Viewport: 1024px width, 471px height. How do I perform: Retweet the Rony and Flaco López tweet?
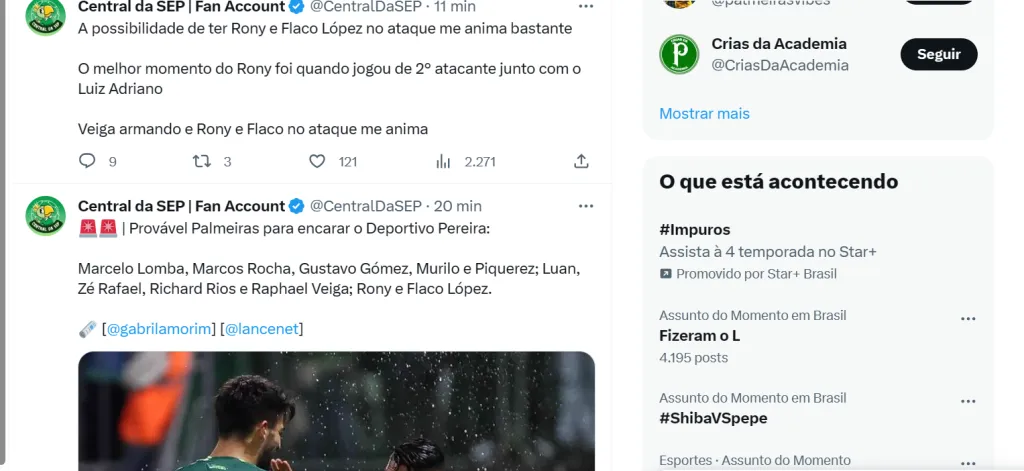click(202, 161)
